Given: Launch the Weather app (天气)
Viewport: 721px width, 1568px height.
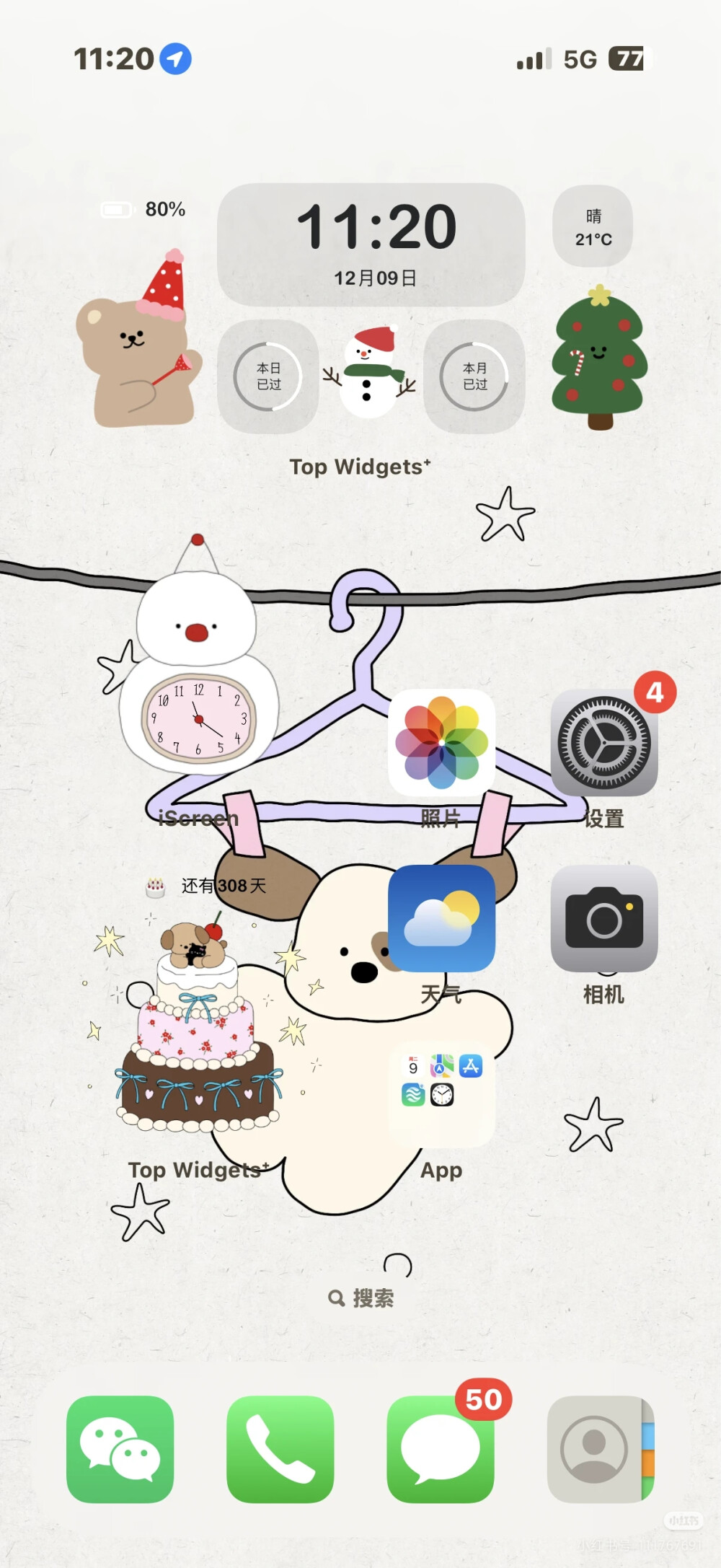Looking at the screenshot, I should pyautogui.click(x=441, y=918).
